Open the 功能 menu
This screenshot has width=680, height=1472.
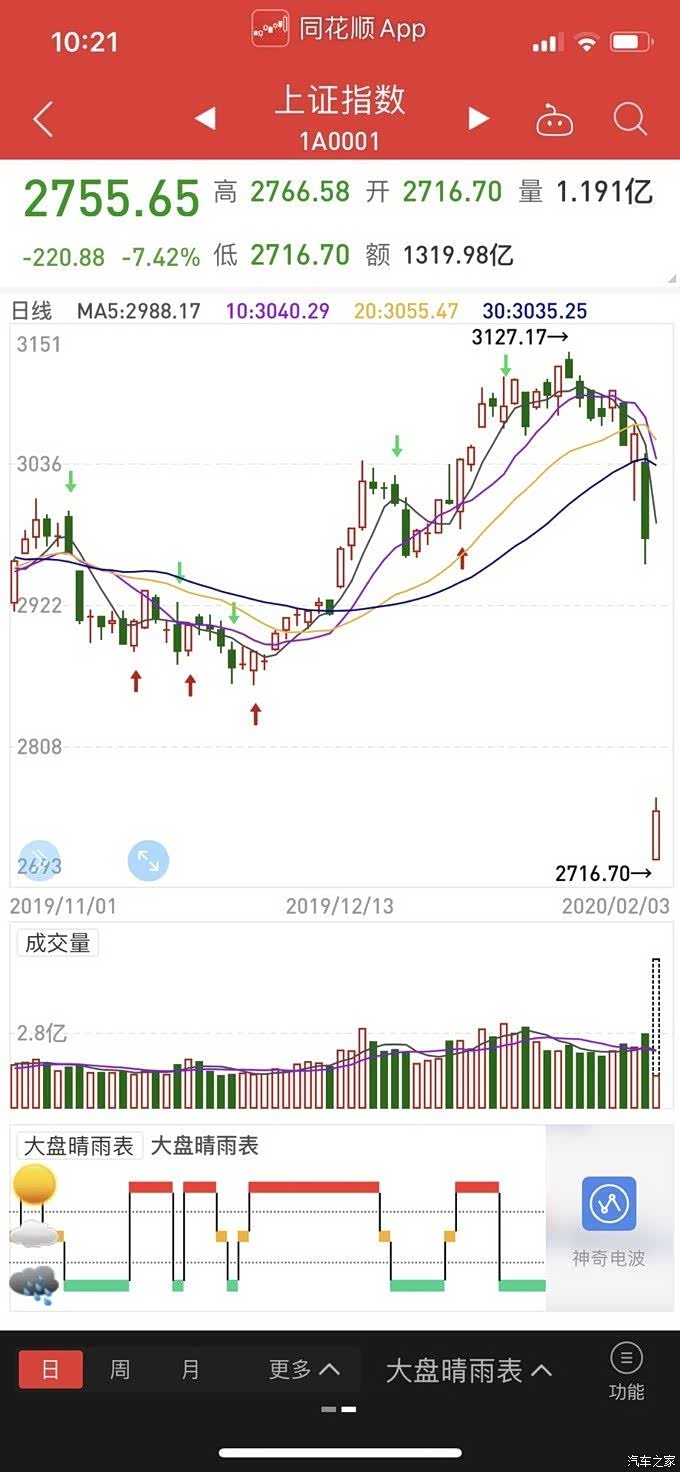coord(627,1371)
